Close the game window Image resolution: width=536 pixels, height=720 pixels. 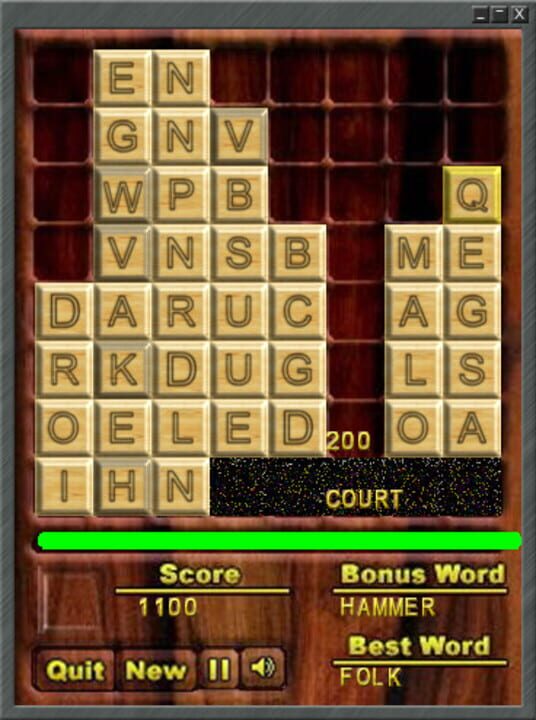click(x=519, y=14)
